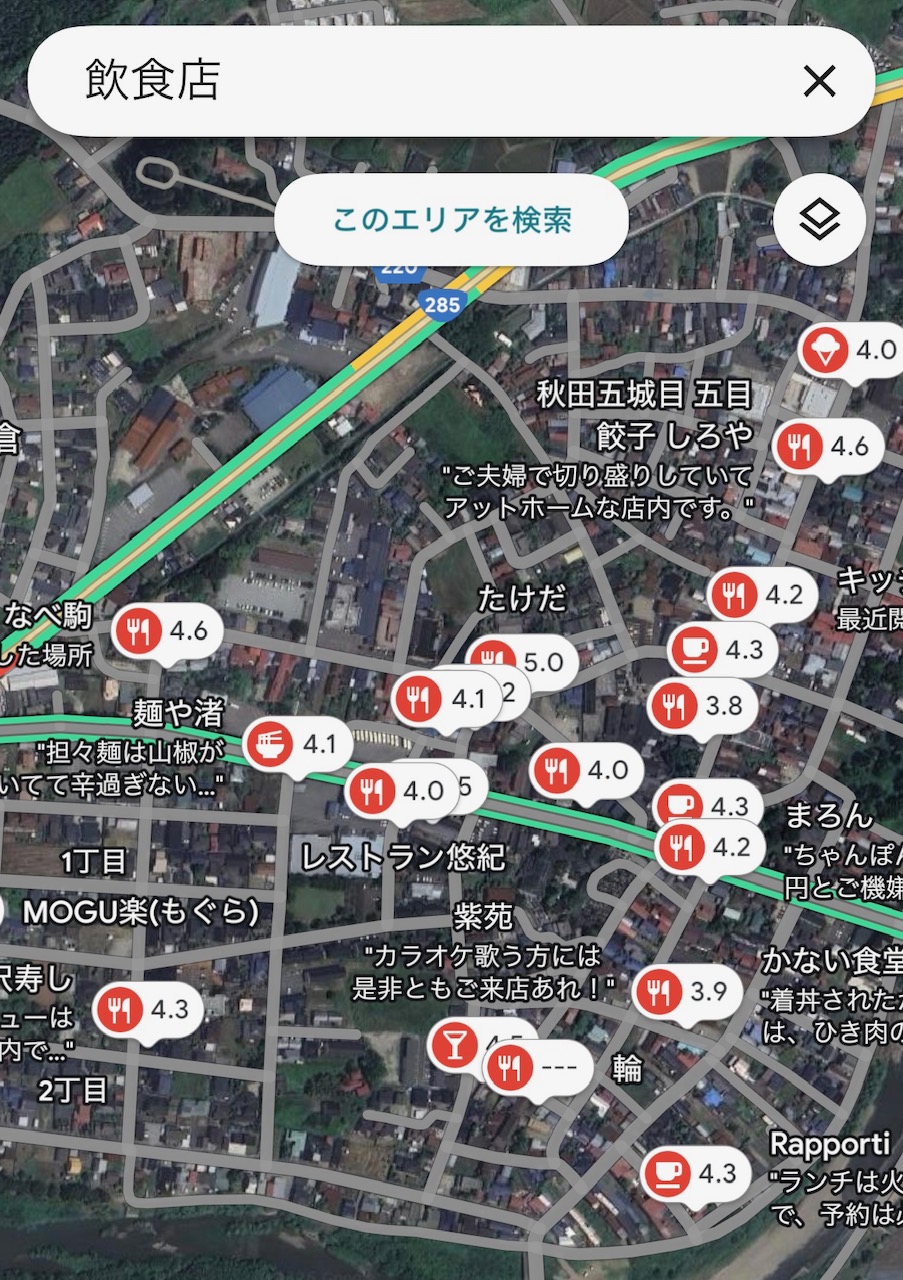The height and width of the screenshot is (1280, 903).
Task: Clear the 飲食店 search query
Action: click(x=819, y=81)
